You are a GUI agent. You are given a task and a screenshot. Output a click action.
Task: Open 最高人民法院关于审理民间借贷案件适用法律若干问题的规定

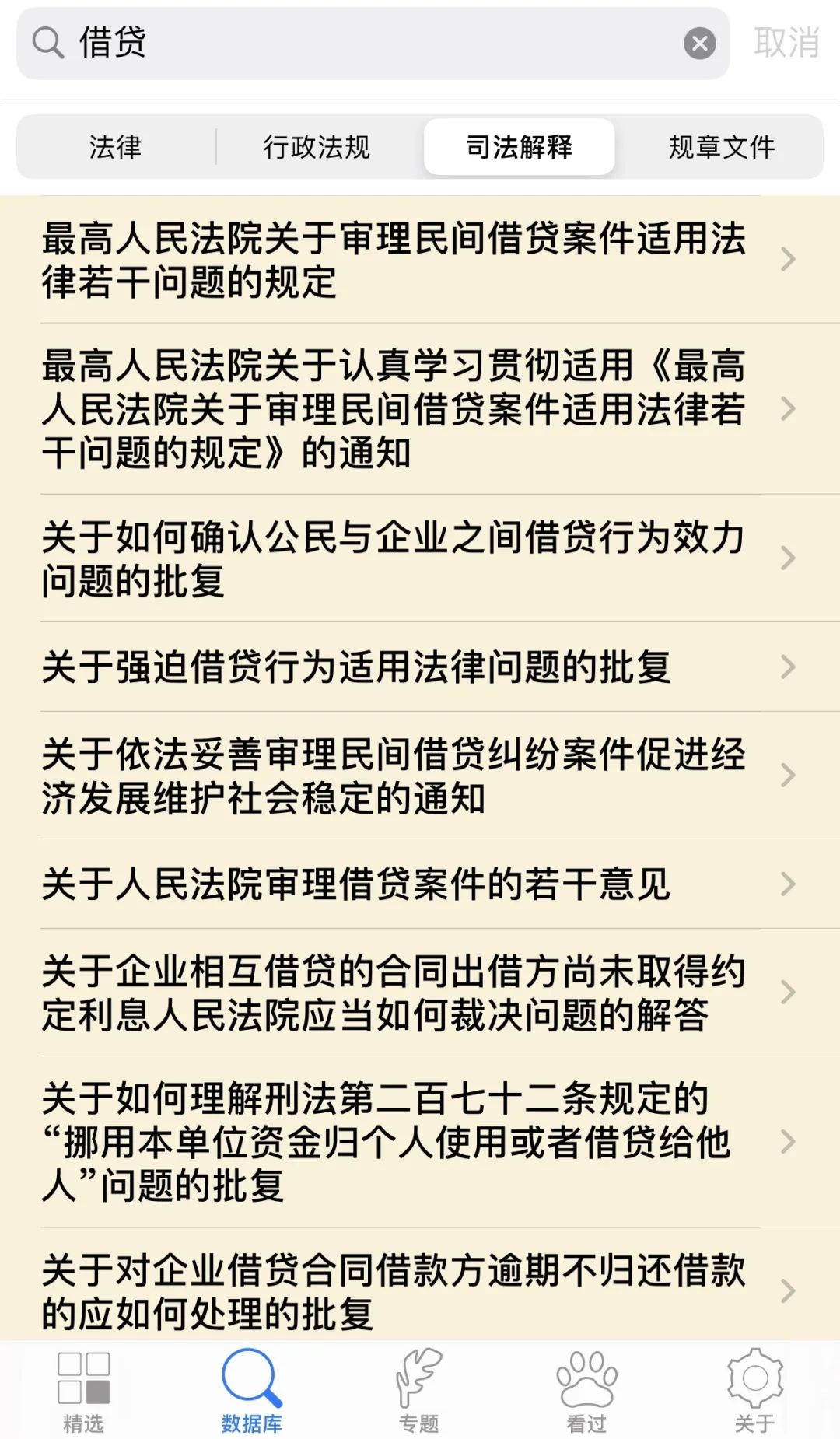coord(393,260)
